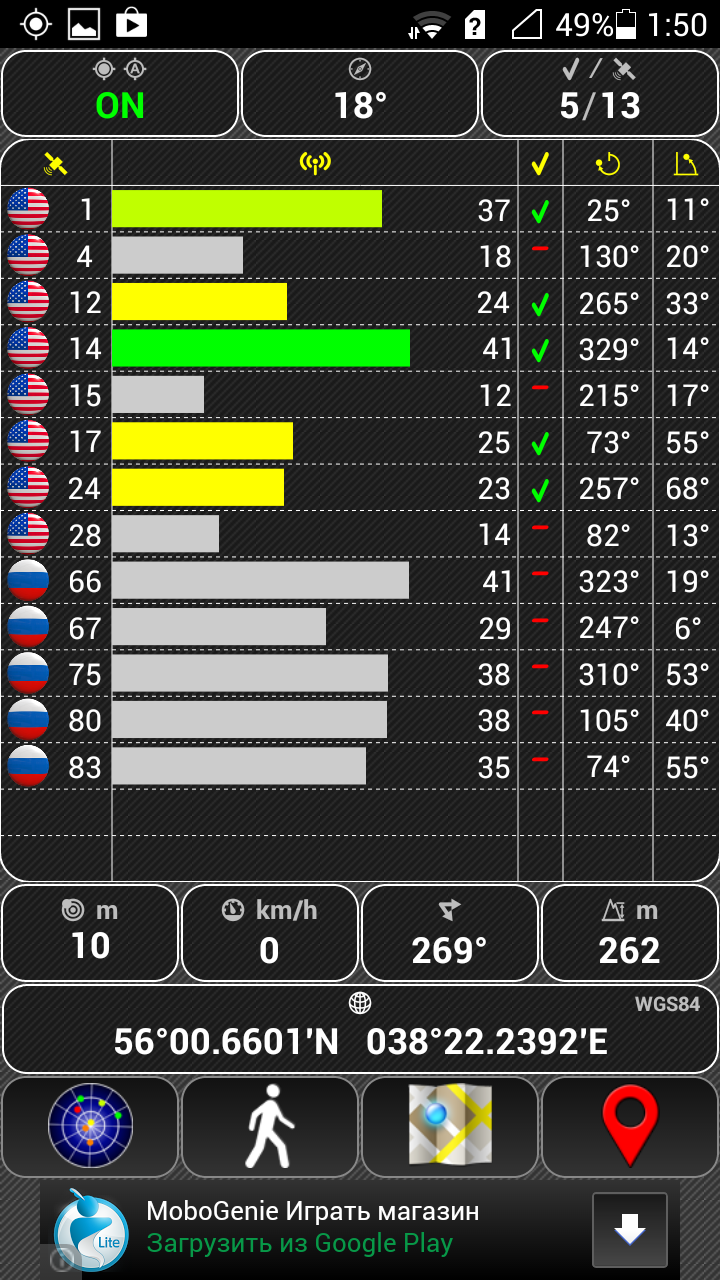Switch to the walking mode button
720x1280 pixels.
(270, 1127)
